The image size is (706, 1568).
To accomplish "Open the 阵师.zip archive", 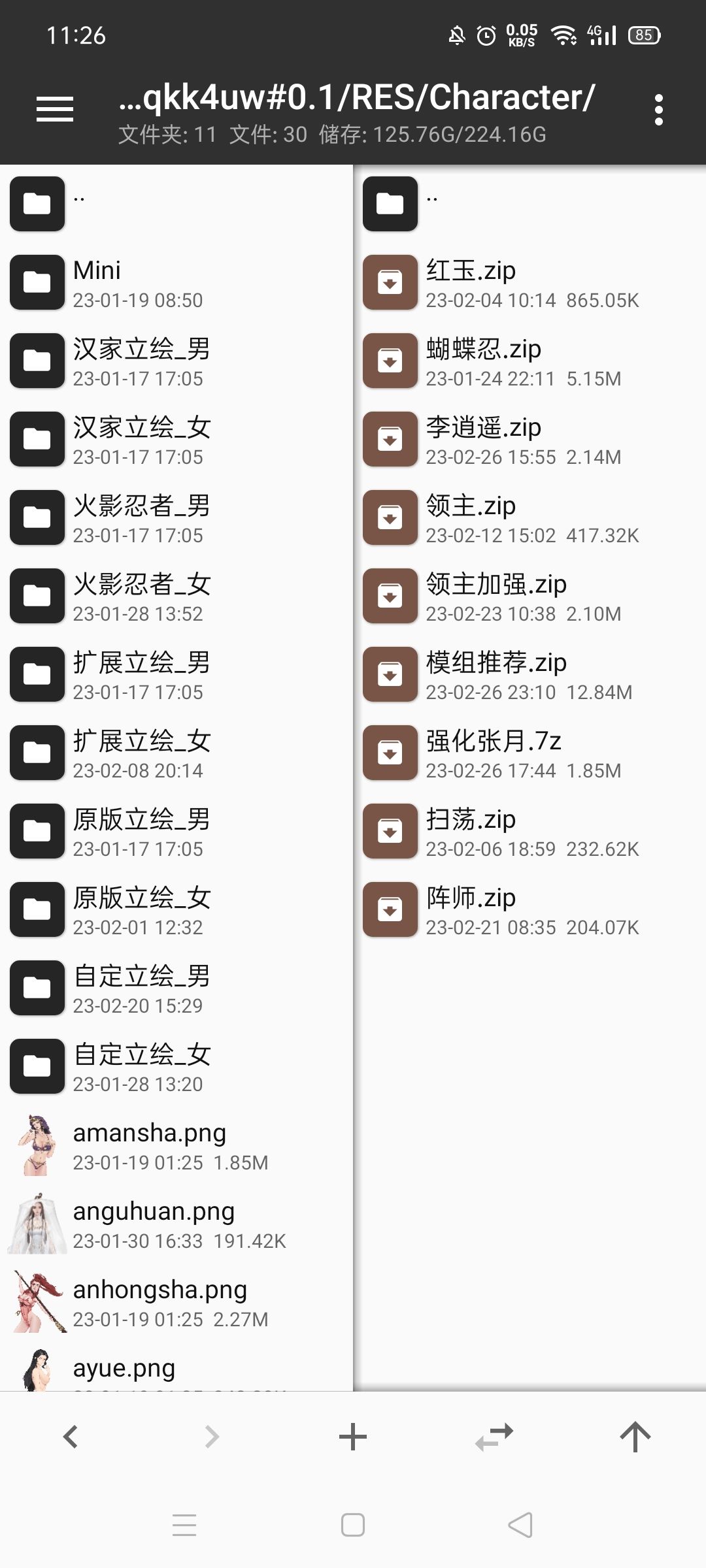I will click(x=471, y=909).
